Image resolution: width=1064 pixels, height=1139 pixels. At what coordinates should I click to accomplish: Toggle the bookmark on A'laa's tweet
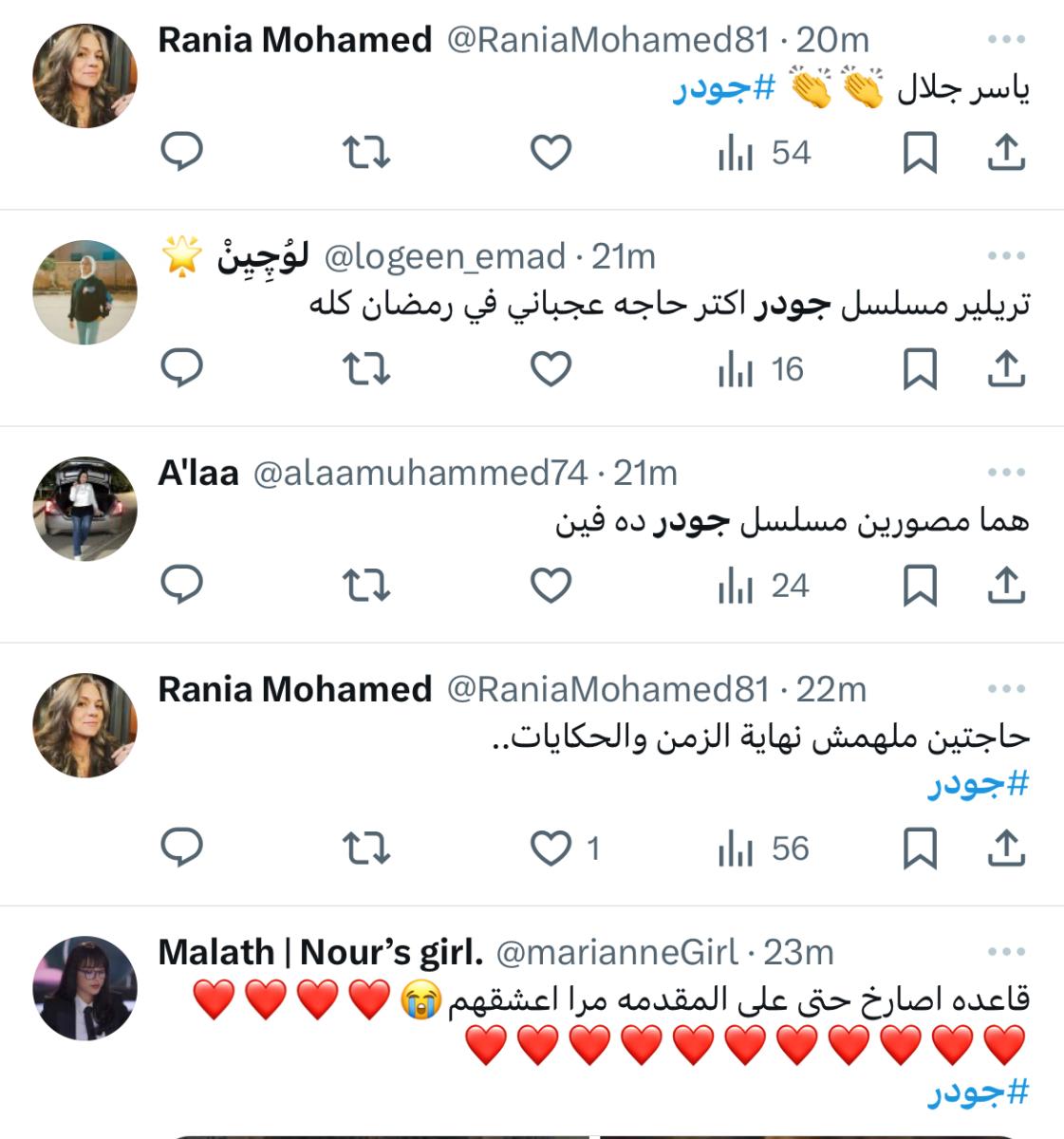click(921, 588)
